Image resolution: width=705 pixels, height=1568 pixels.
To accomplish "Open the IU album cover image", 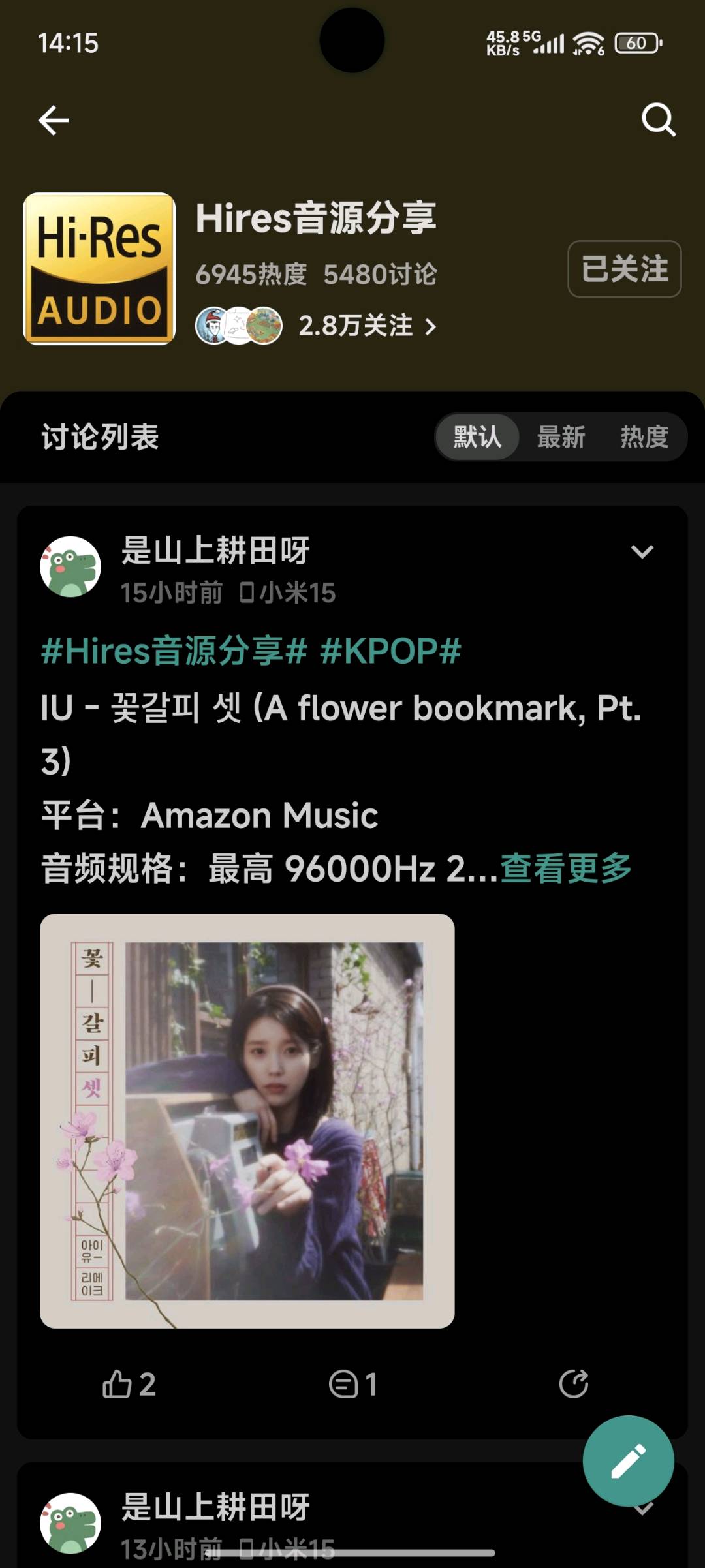I will (x=247, y=1120).
